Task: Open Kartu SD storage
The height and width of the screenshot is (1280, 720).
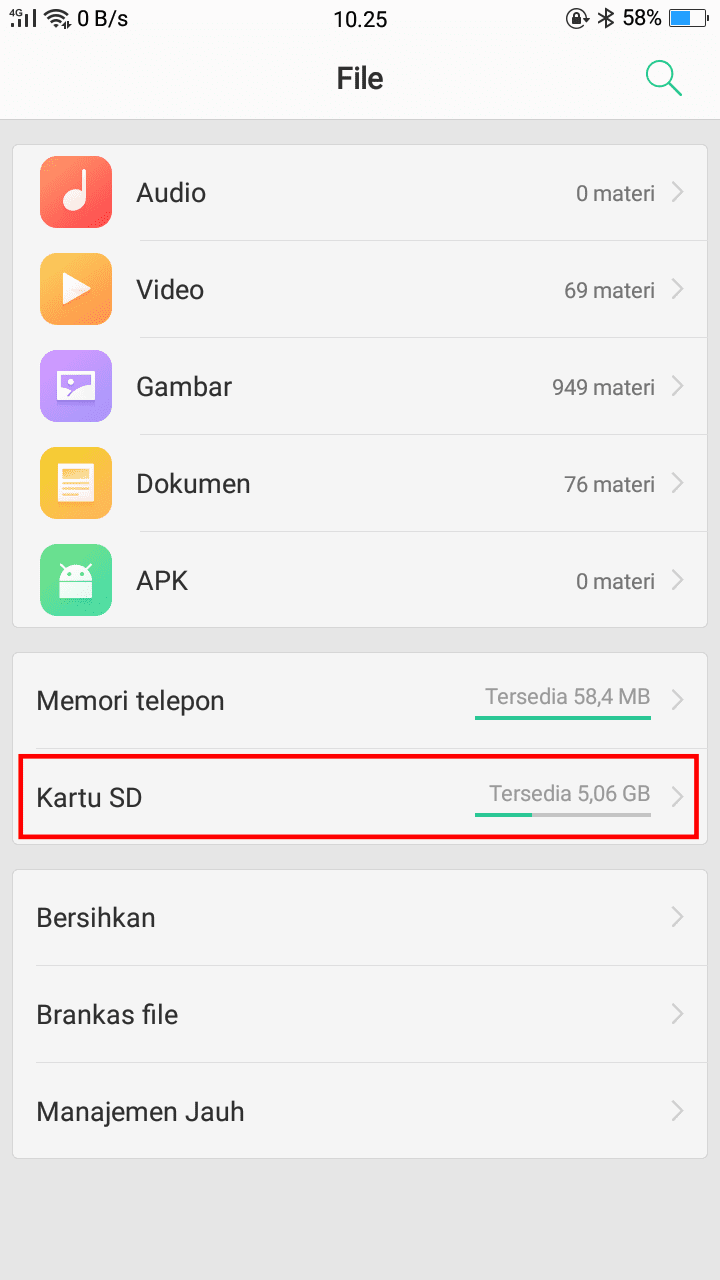Action: tap(360, 797)
